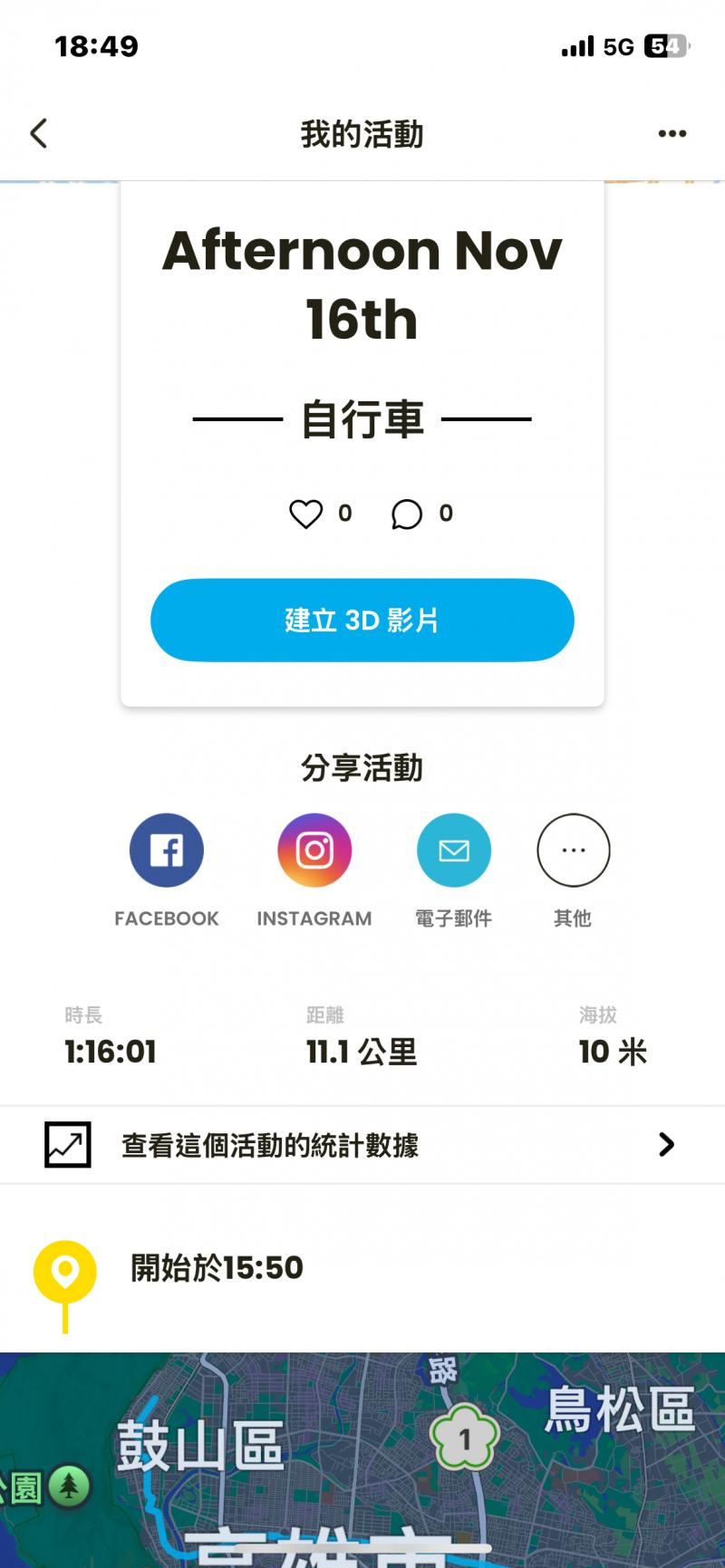
Task: Share the activity to Facebook
Action: (x=167, y=851)
